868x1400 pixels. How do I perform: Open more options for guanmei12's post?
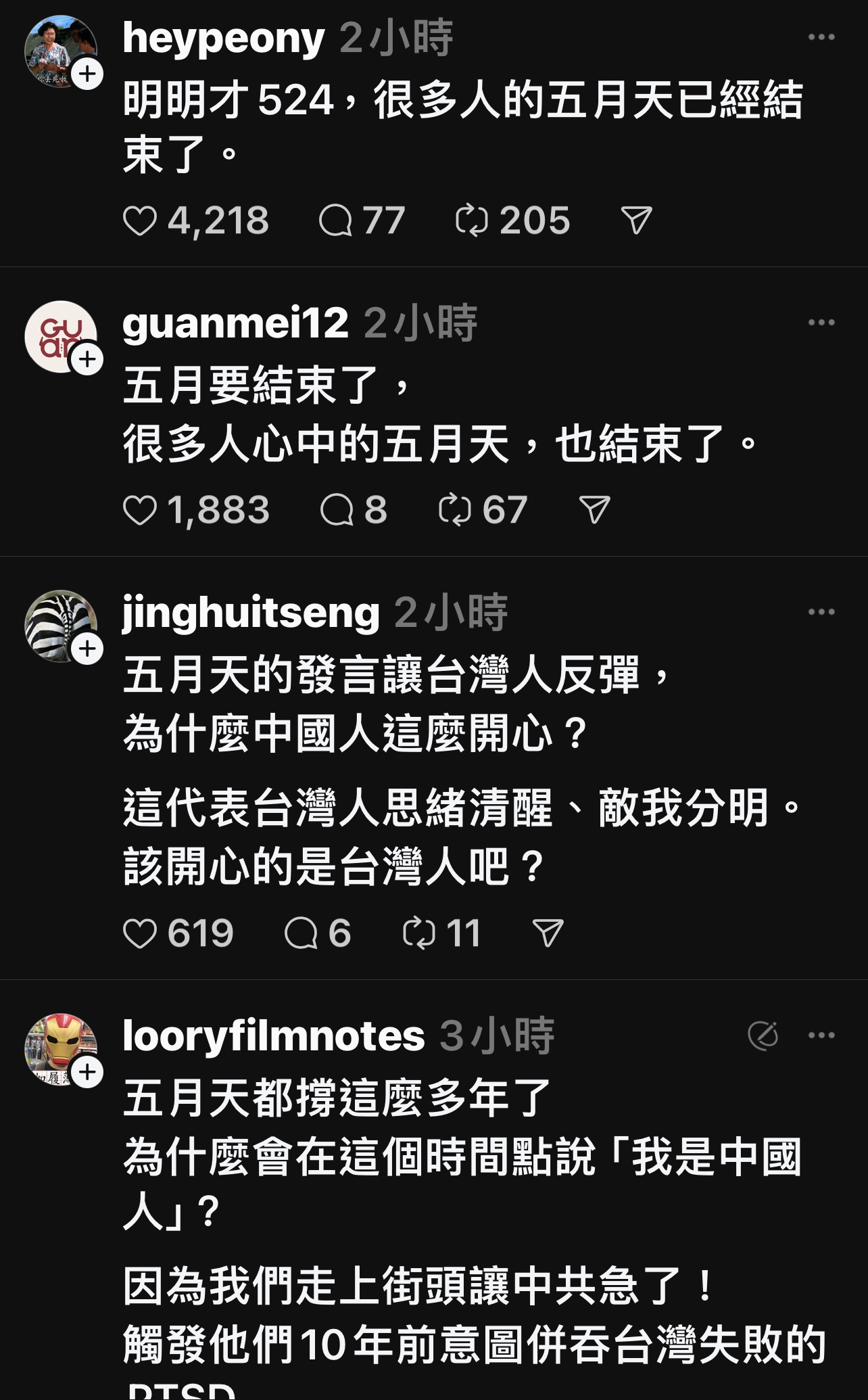pos(821,323)
